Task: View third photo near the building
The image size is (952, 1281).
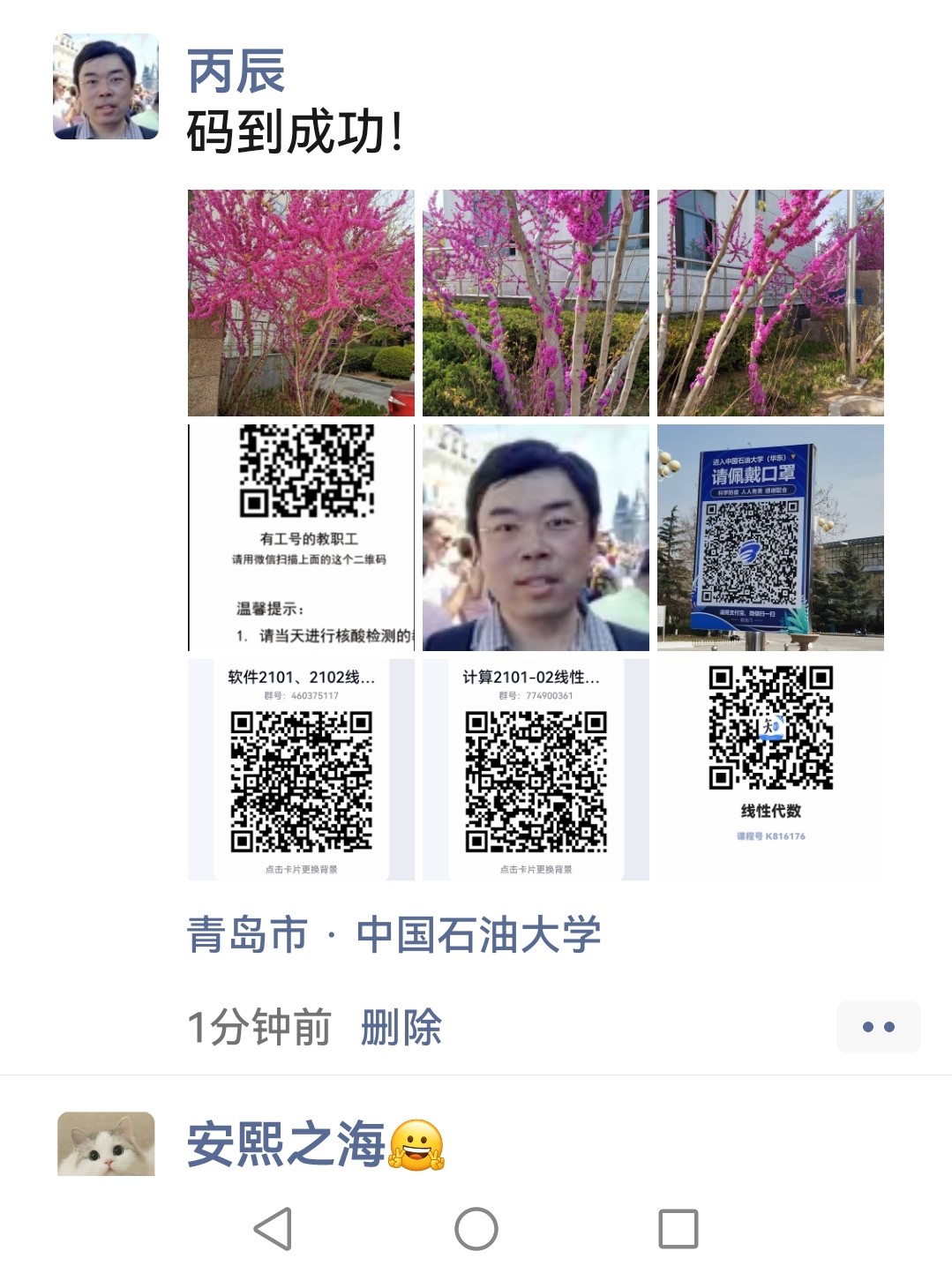Action: pyautogui.click(x=770, y=303)
